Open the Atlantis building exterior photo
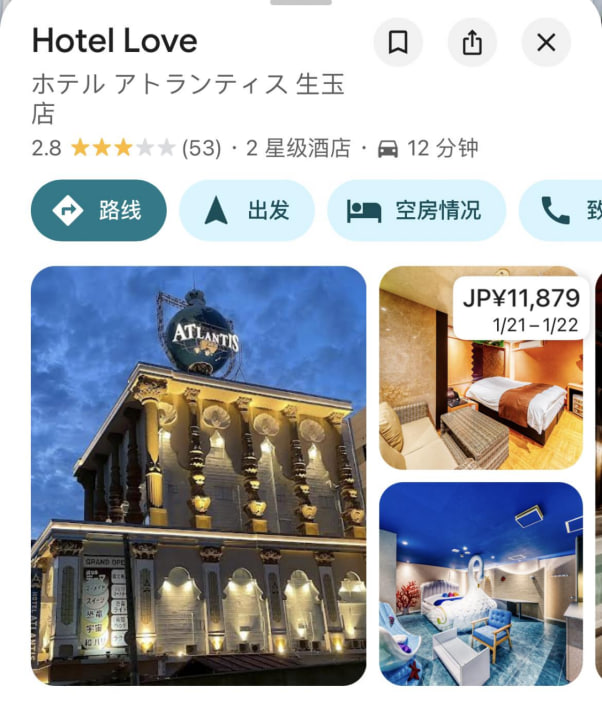 coord(198,475)
